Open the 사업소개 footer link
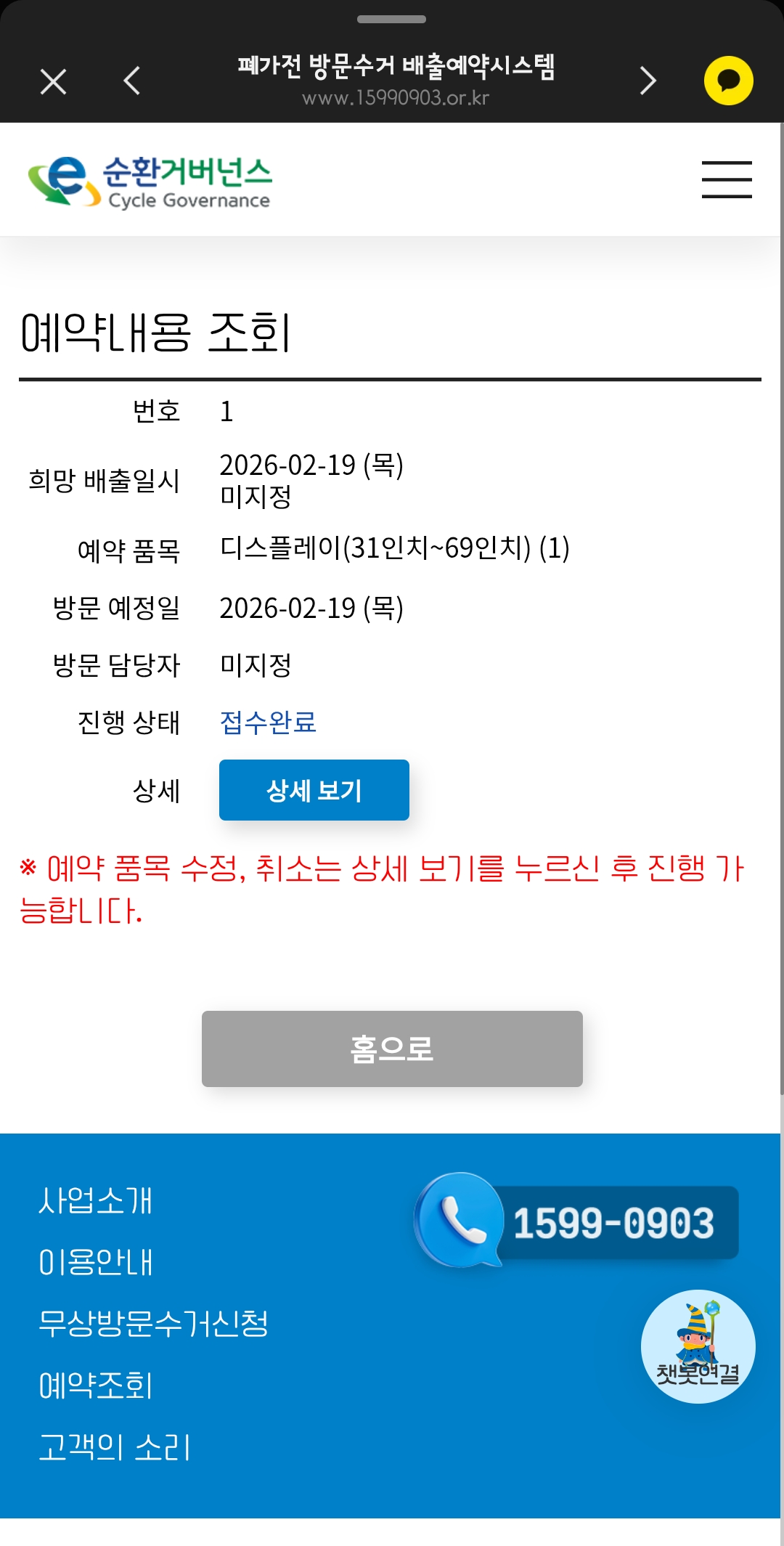The image size is (784, 1546). 96,1200
